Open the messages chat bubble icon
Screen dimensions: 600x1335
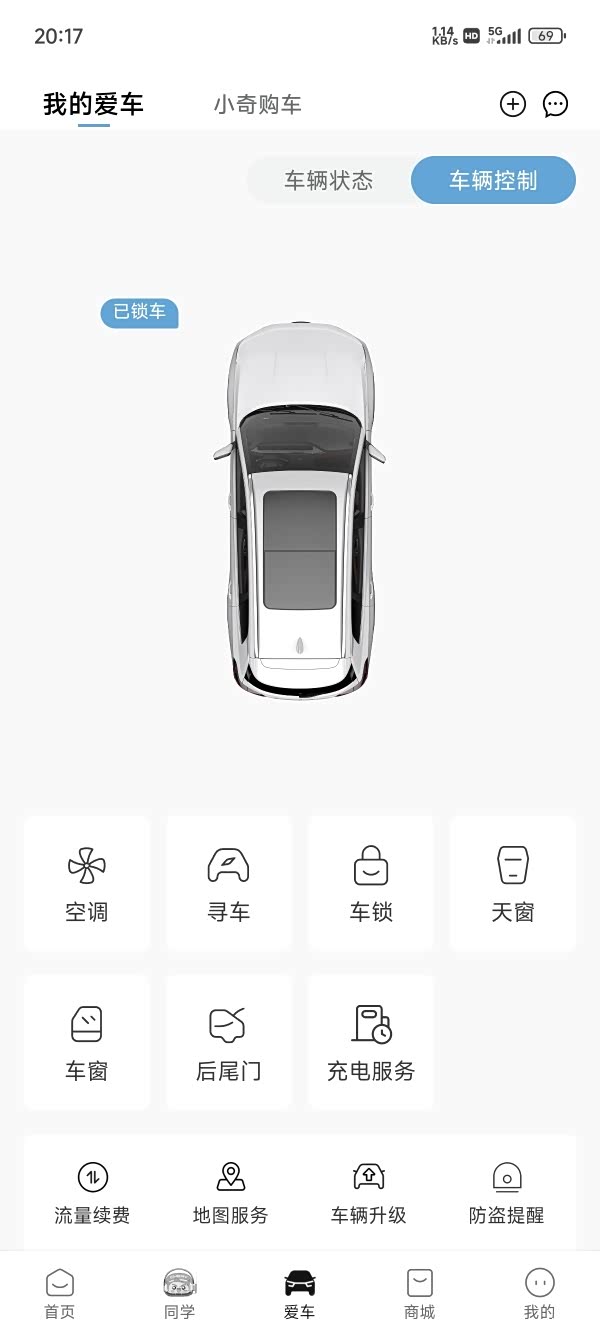[555, 104]
